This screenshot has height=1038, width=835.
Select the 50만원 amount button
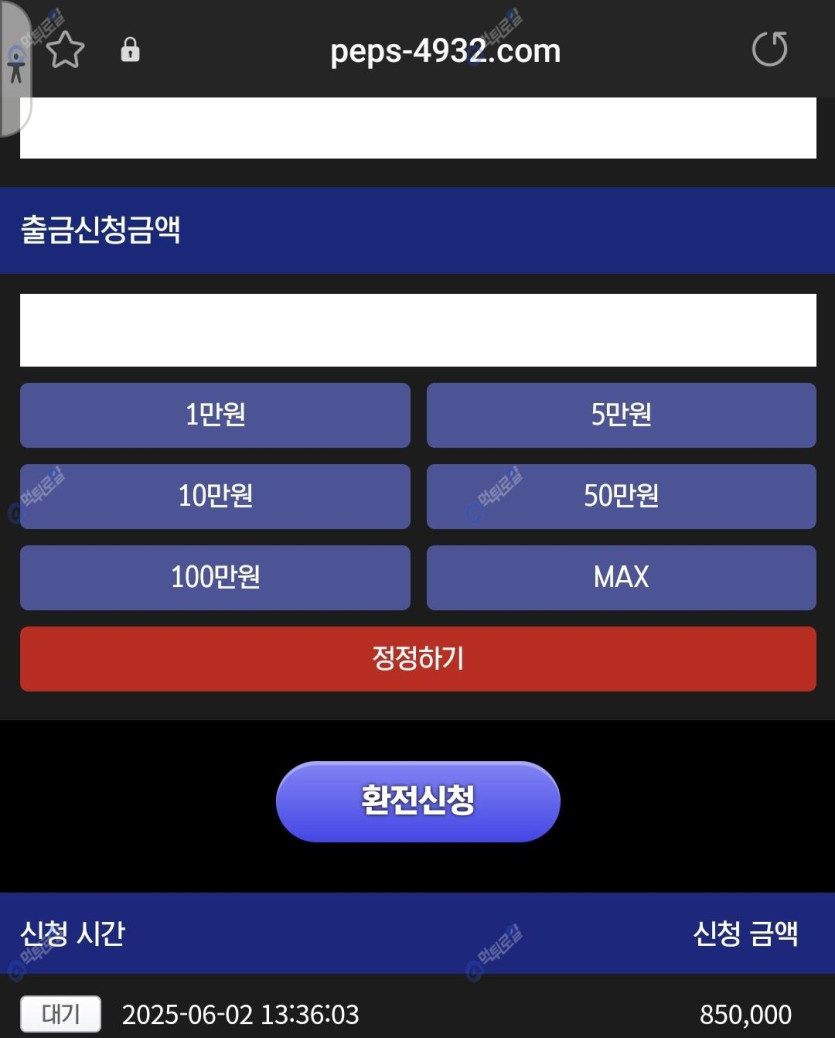(x=621, y=496)
